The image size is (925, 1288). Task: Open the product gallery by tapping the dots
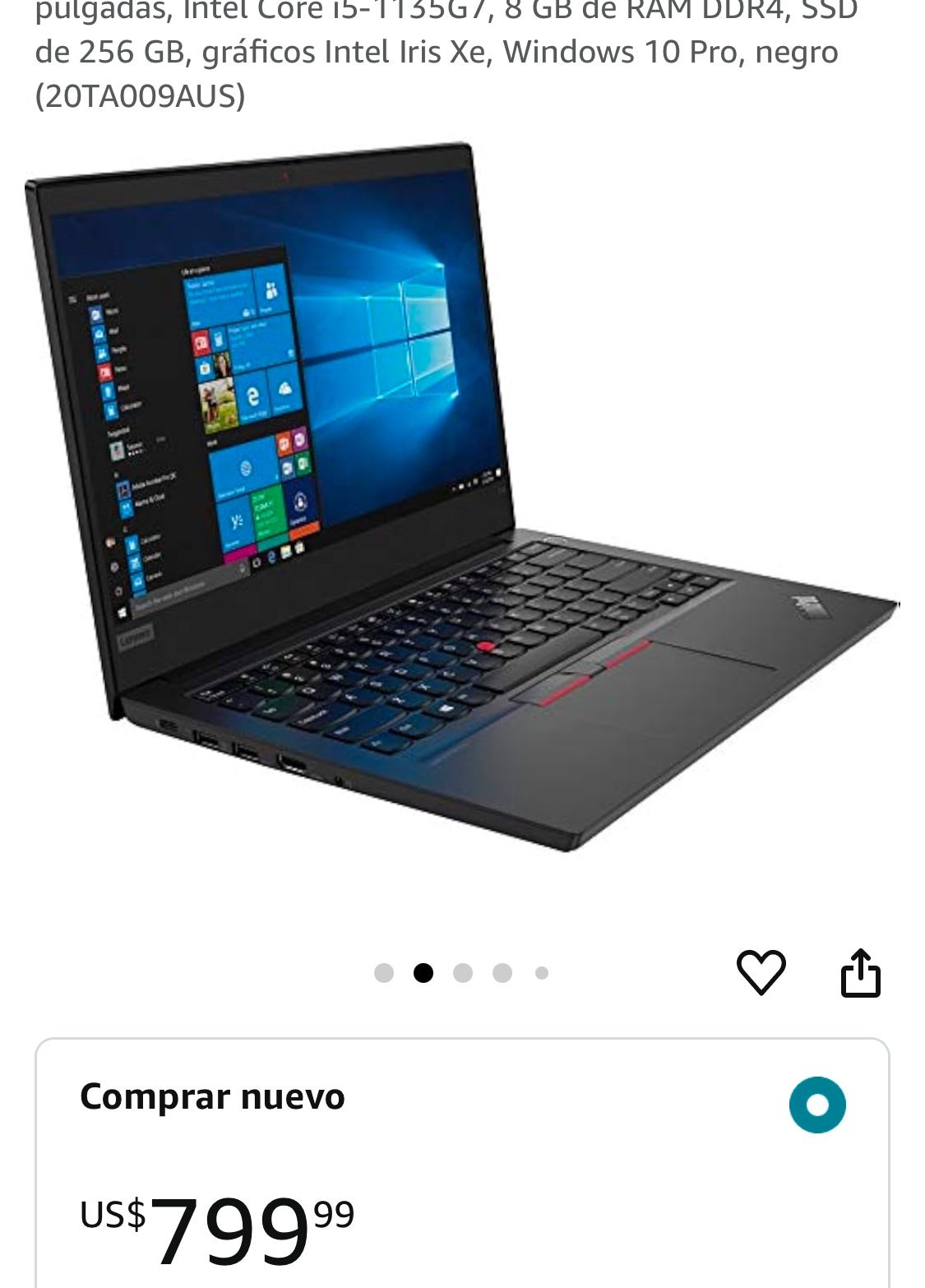point(461,973)
